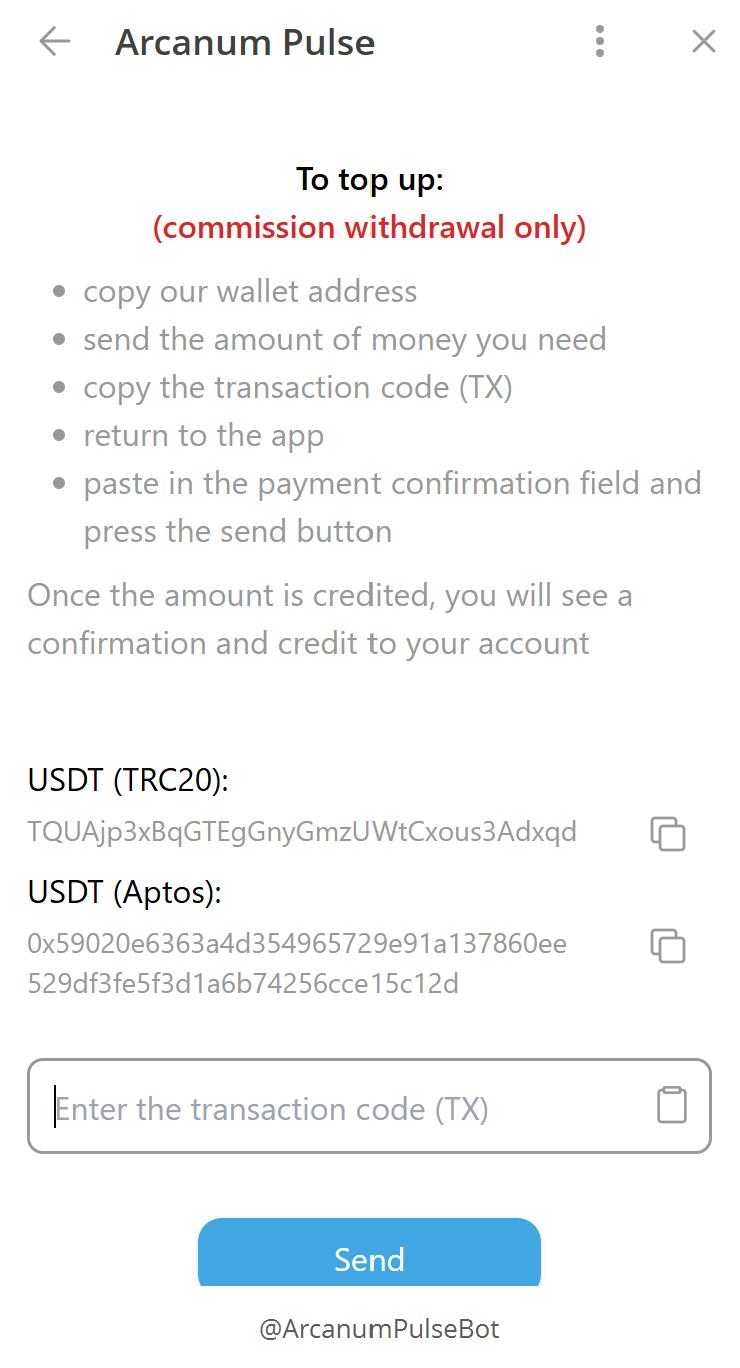Open the three-dot overflow menu
This screenshot has width=740, height=1368.
point(600,41)
